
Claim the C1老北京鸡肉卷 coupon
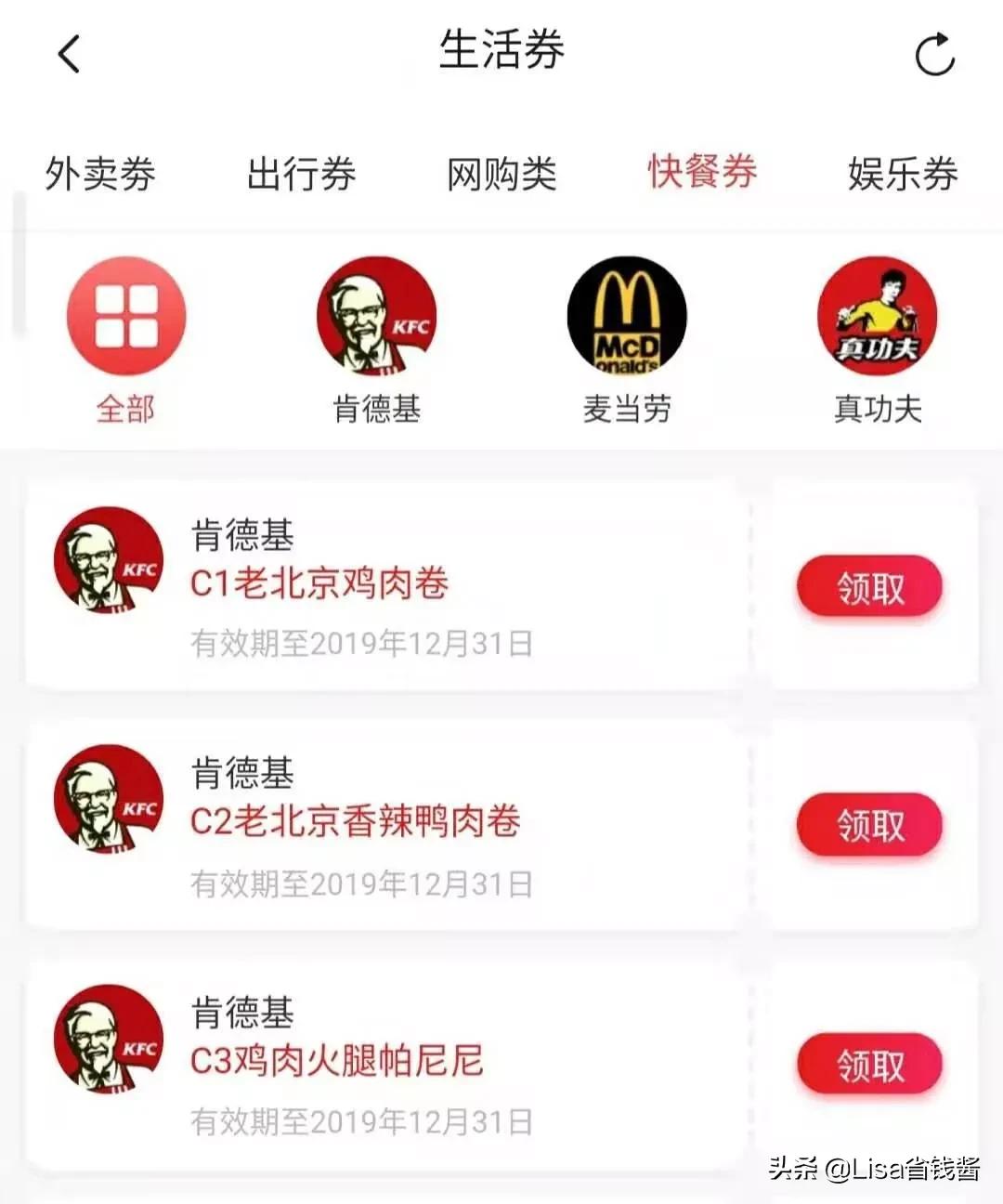click(x=868, y=586)
